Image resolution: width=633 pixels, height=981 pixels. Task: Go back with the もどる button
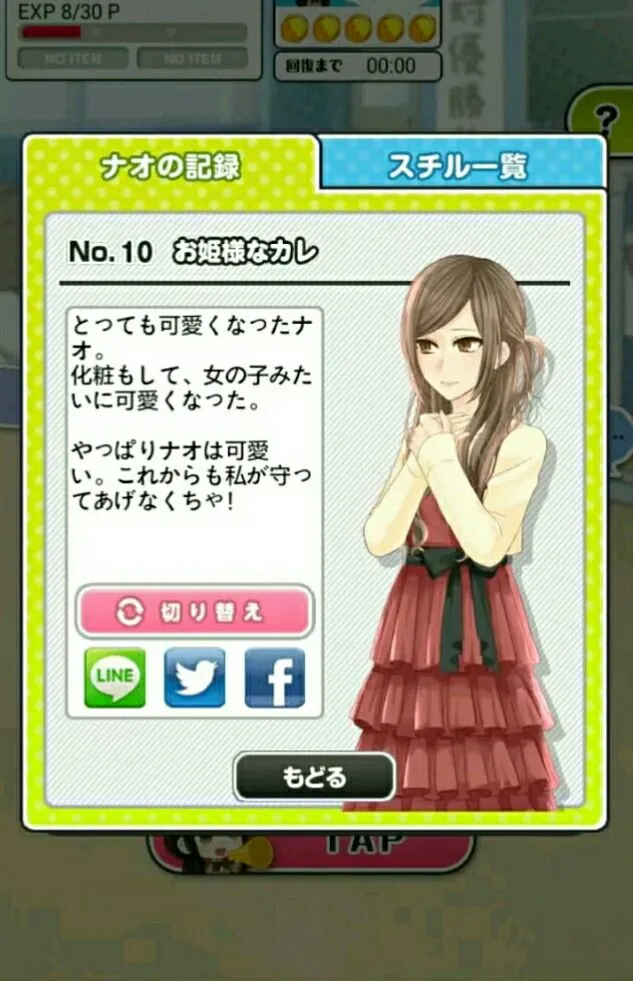pyautogui.click(x=314, y=776)
